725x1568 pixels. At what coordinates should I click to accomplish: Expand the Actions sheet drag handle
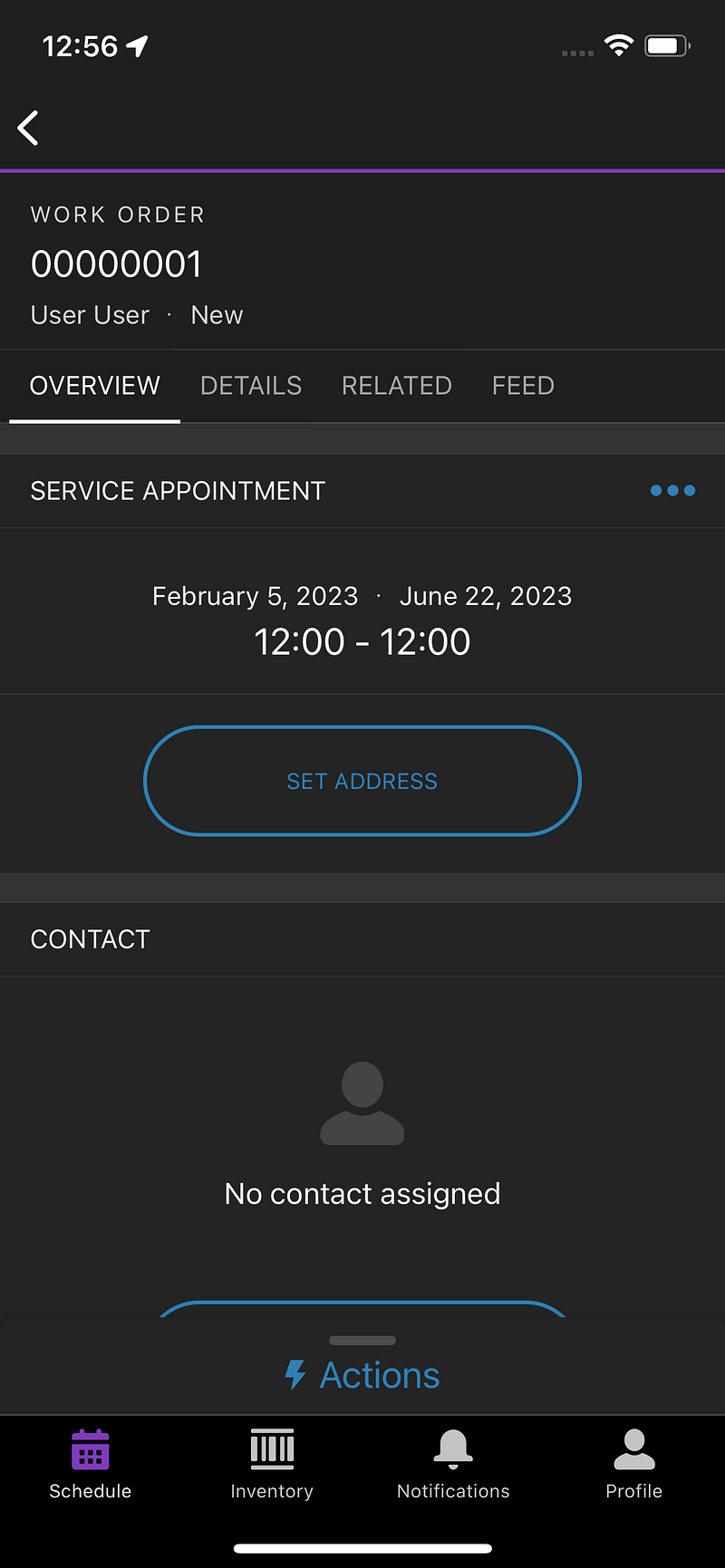(x=362, y=1340)
